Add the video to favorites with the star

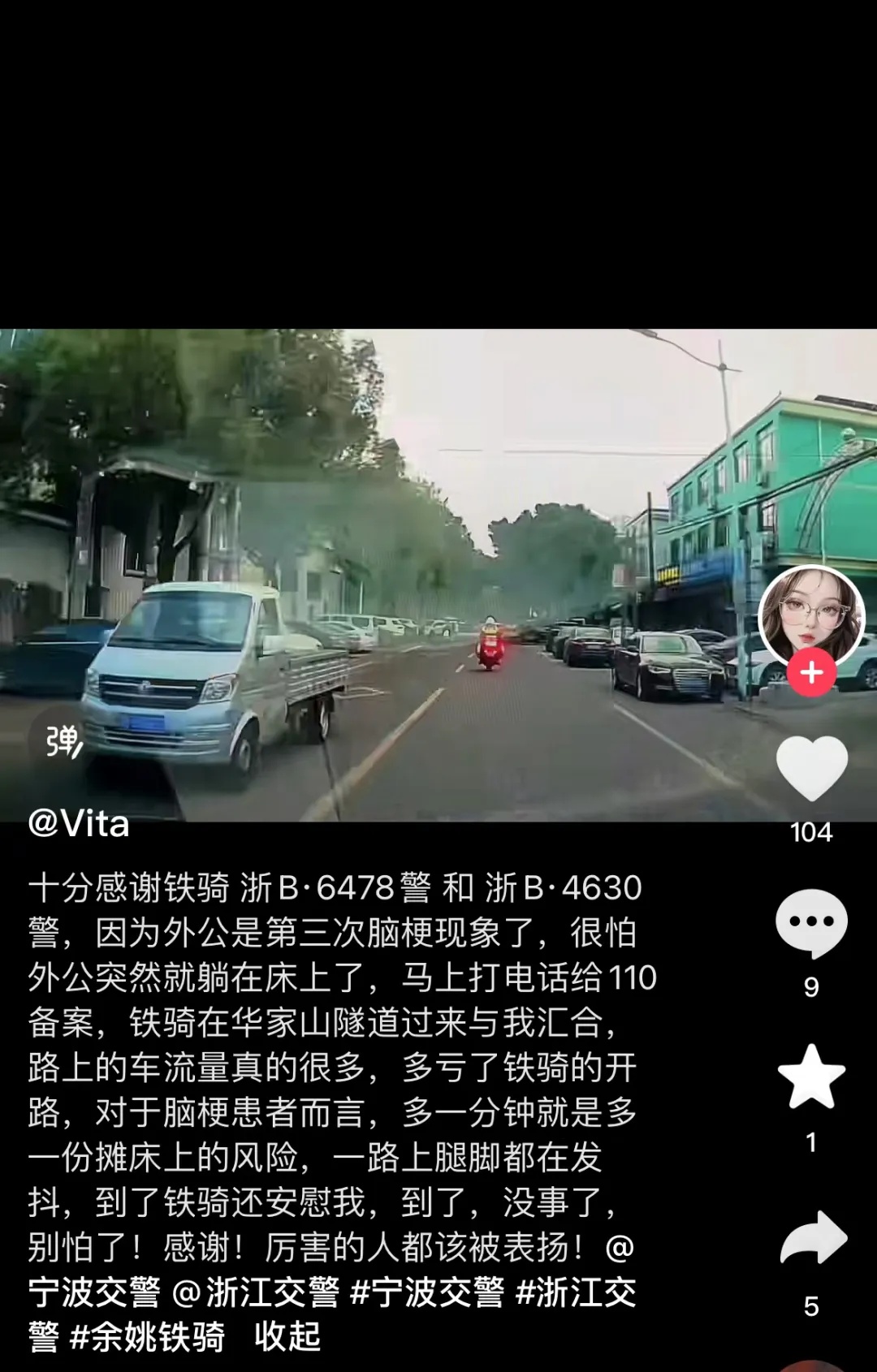click(x=811, y=1077)
